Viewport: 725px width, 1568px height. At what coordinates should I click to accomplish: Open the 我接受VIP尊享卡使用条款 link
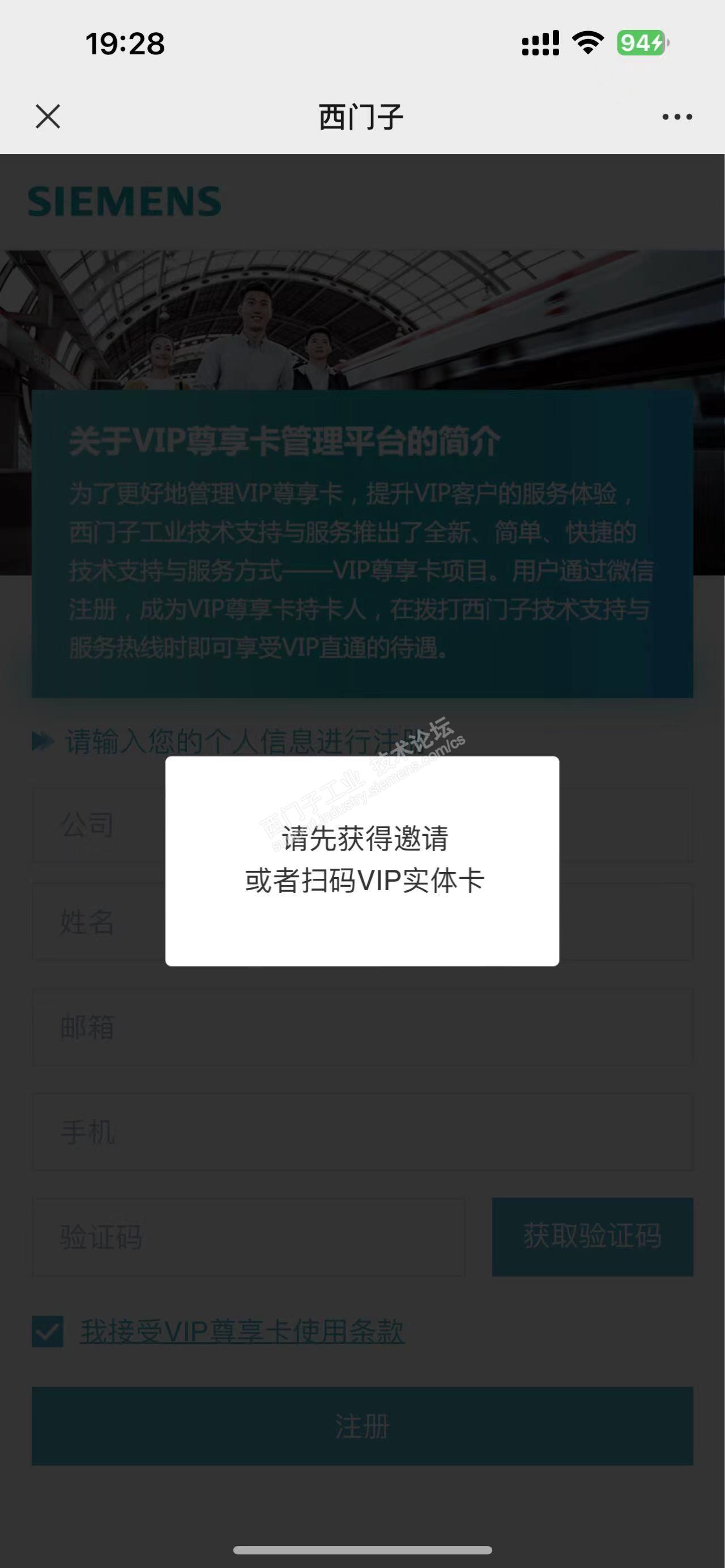tap(242, 1331)
